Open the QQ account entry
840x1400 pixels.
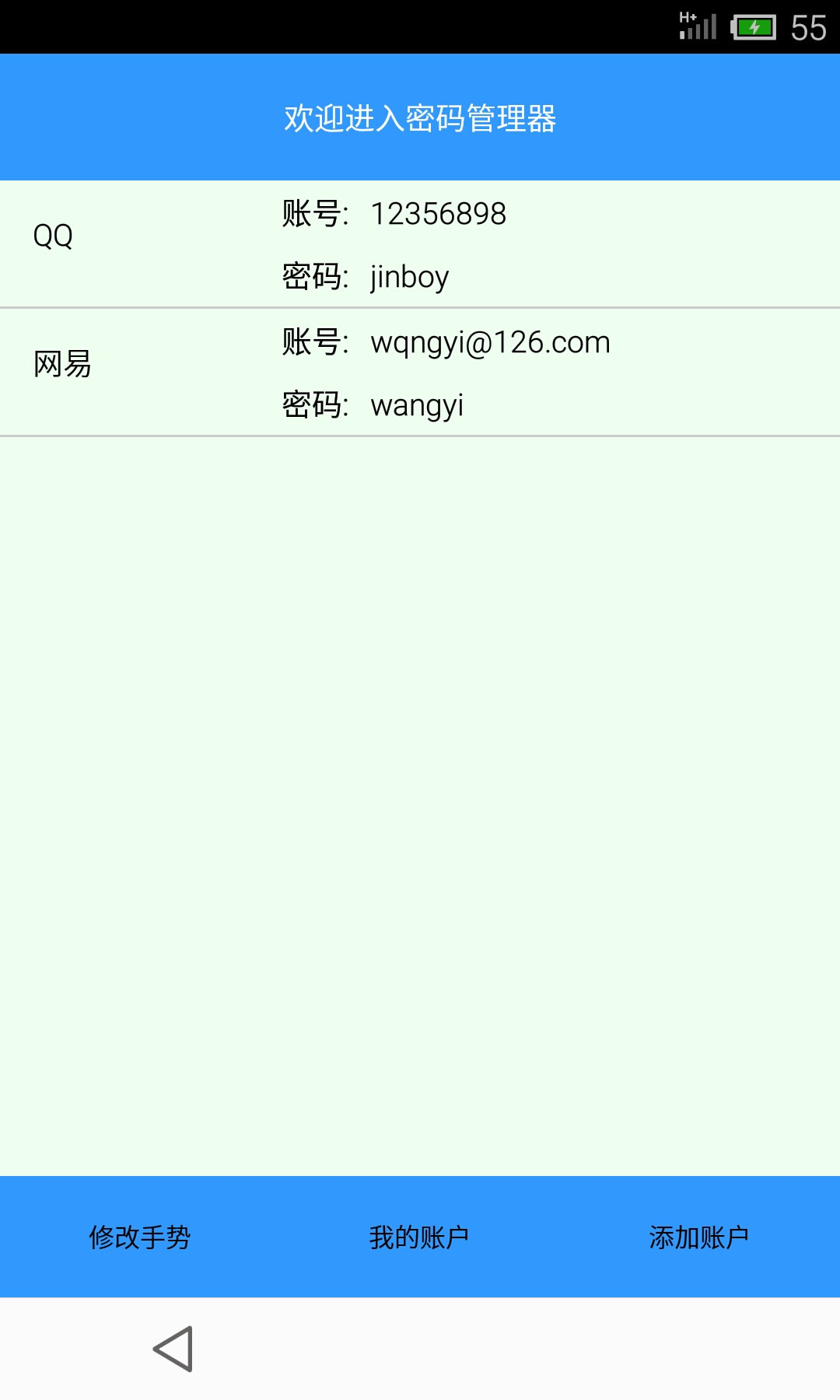click(x=420, y=244)
